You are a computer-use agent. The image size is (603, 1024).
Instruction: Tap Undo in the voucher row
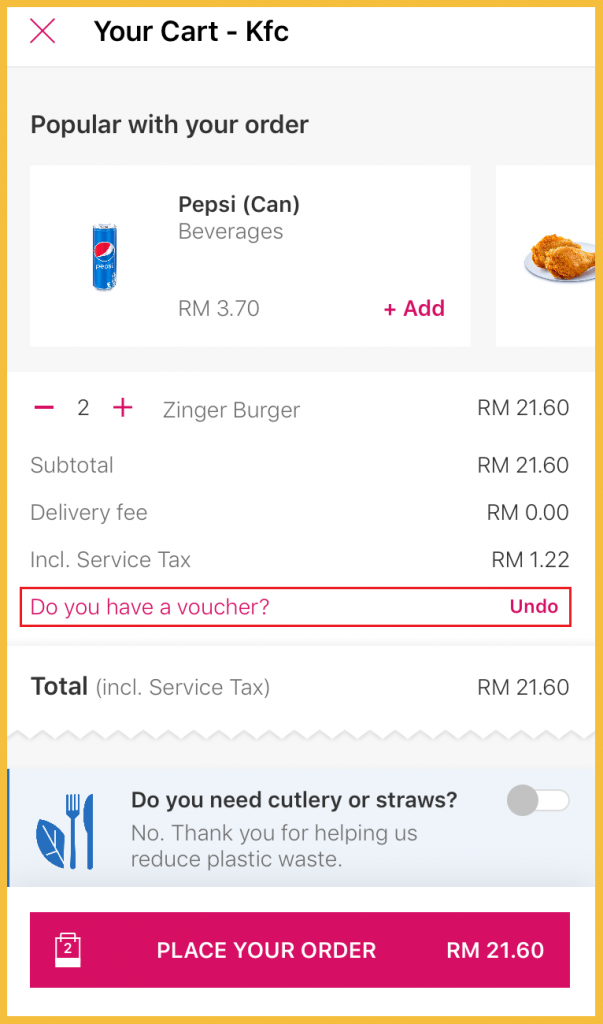(533, 607)
